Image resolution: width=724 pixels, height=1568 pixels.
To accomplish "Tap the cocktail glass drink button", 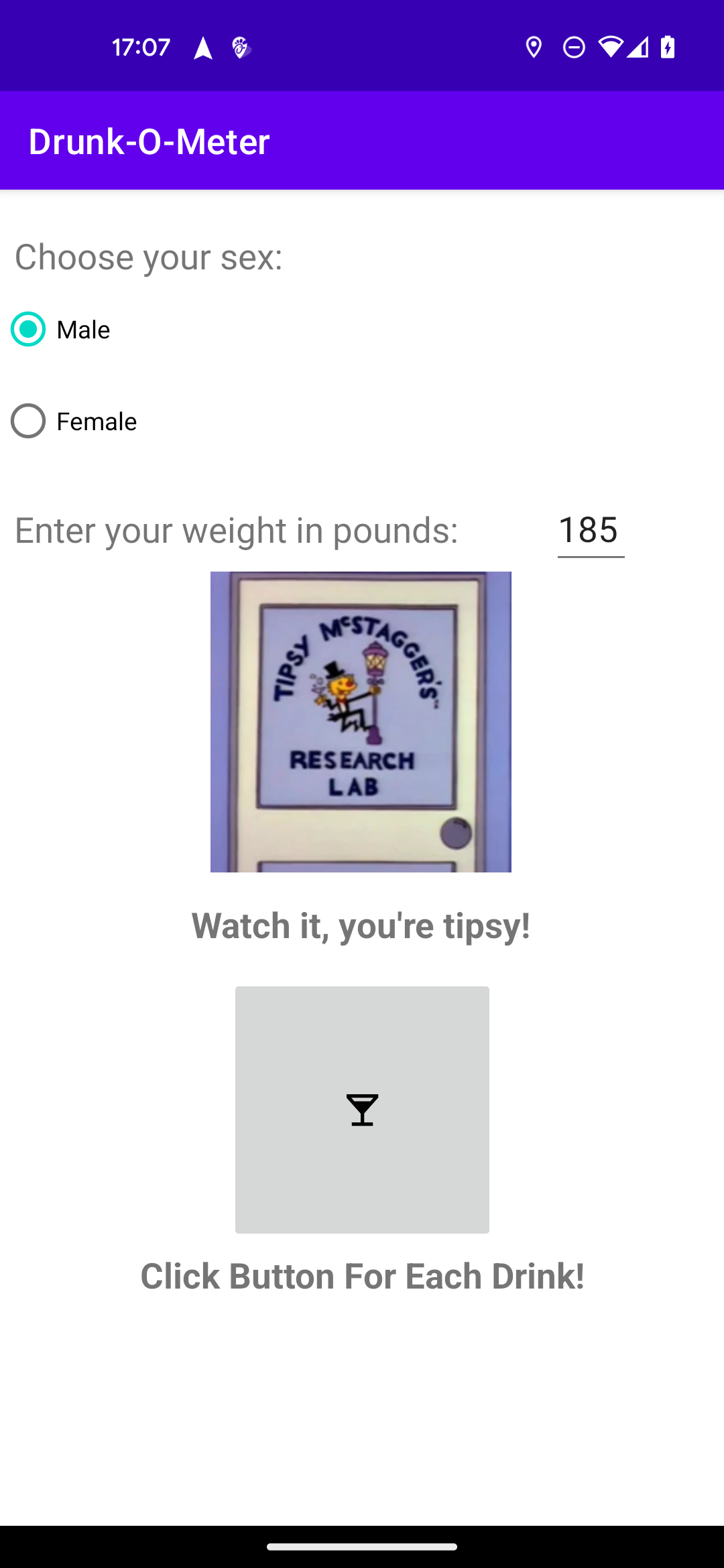I will point(362,1109).
